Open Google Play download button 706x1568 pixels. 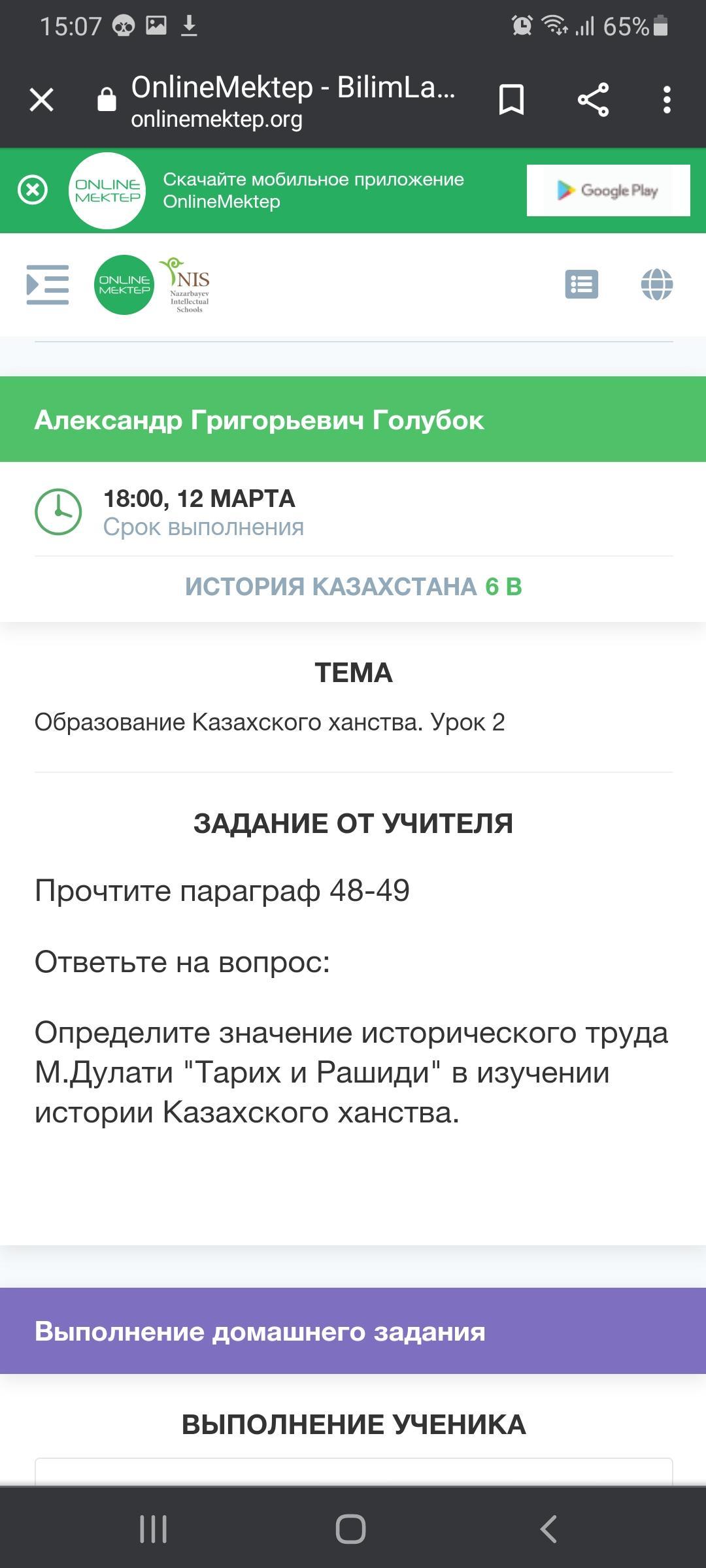pos(608,190)
